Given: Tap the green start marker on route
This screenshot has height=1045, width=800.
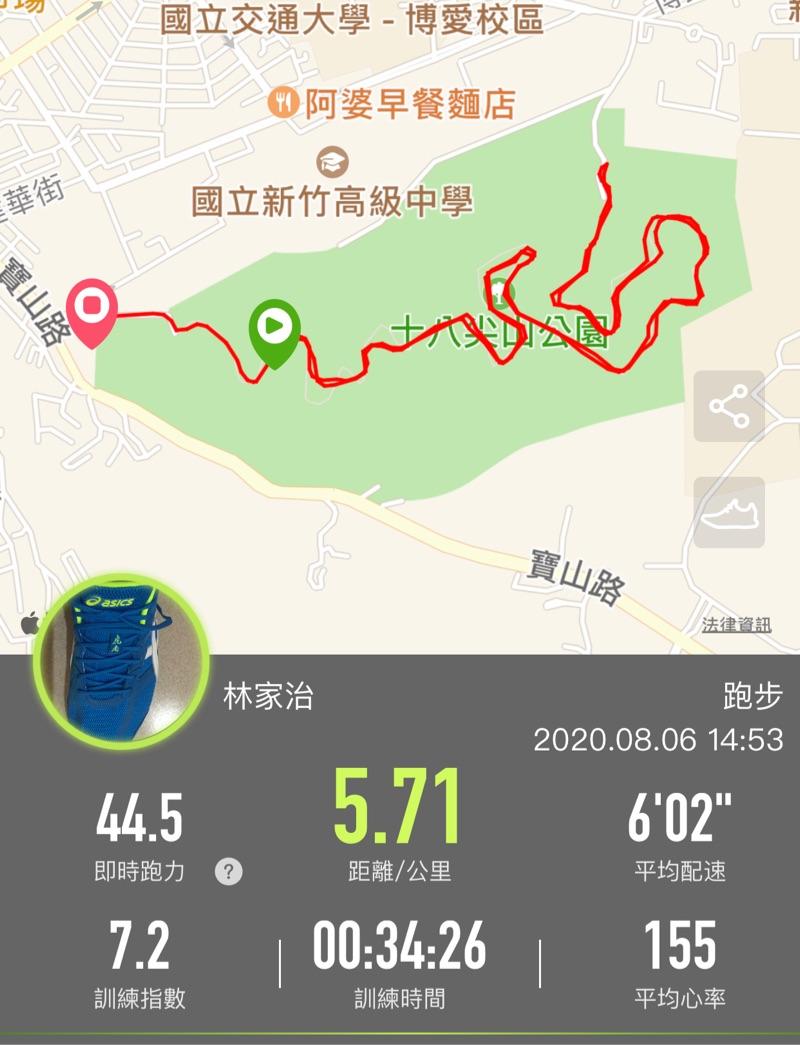Looking at the screenshot, I should click(275, 329).
